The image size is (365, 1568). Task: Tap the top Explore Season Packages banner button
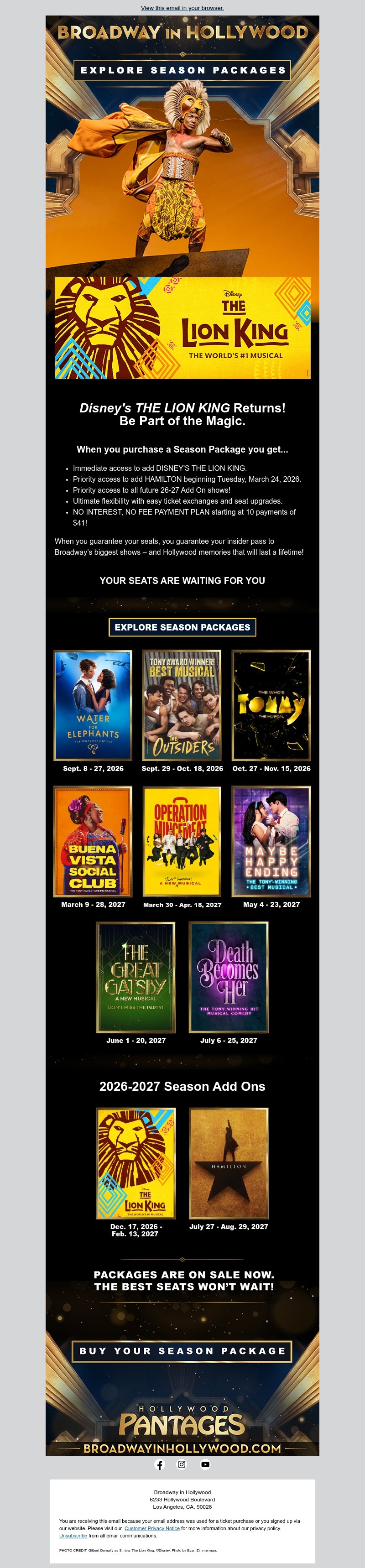point(182,71)
